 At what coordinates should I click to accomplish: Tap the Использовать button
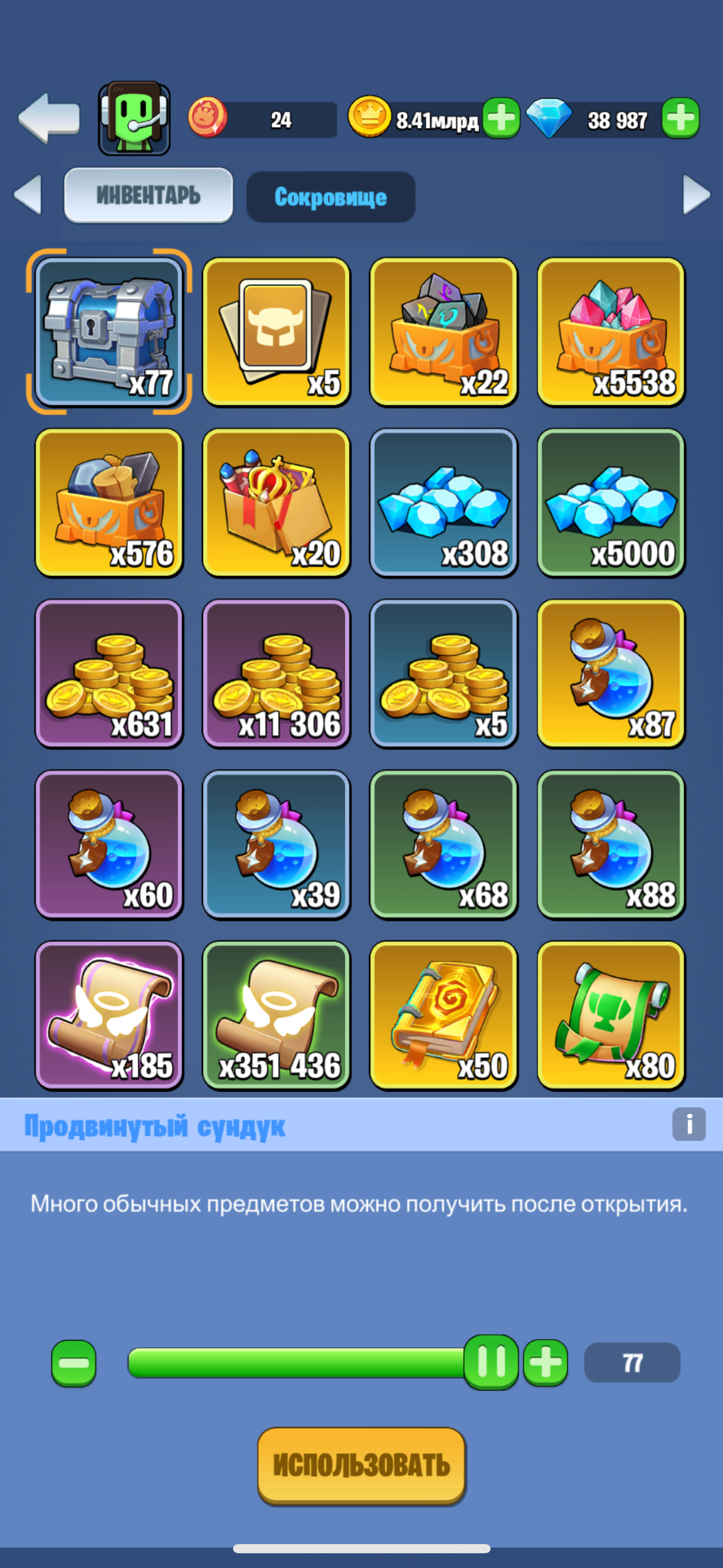point(361,1465)
